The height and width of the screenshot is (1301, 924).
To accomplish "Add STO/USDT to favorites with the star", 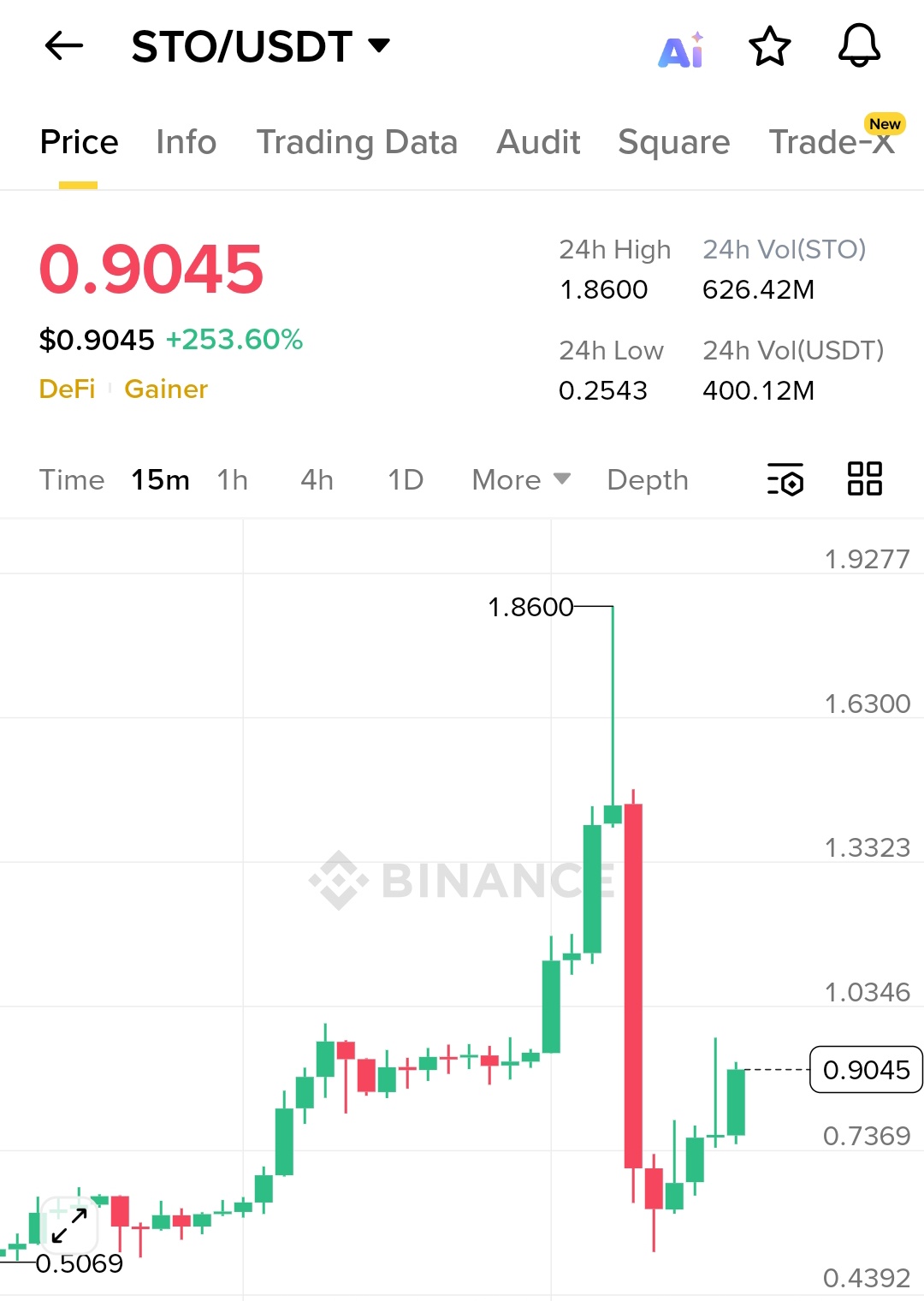I will (769, 46).
